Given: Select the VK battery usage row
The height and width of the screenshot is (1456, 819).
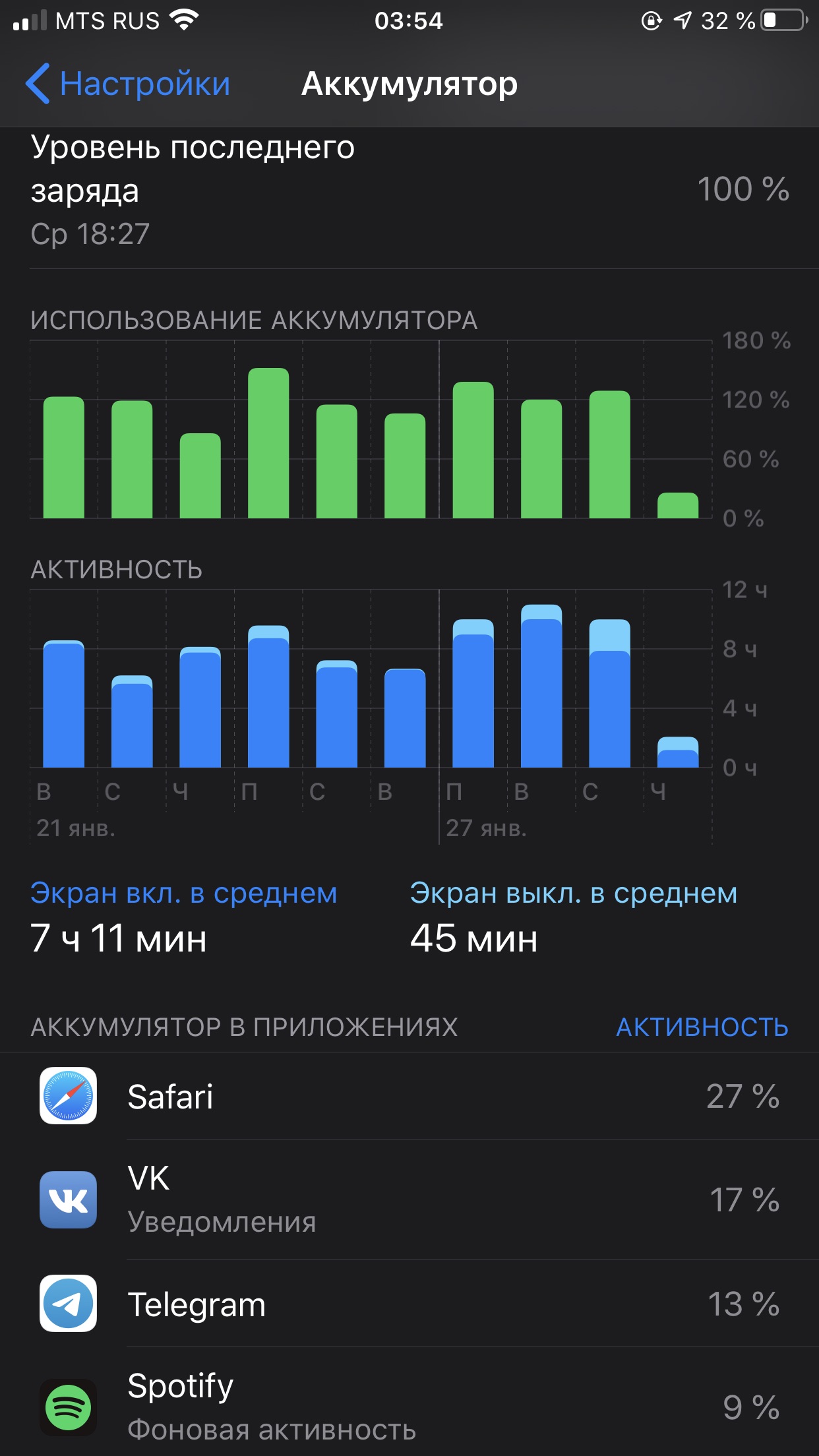Looking at the screenshot, I should [x=409, y=1200].
